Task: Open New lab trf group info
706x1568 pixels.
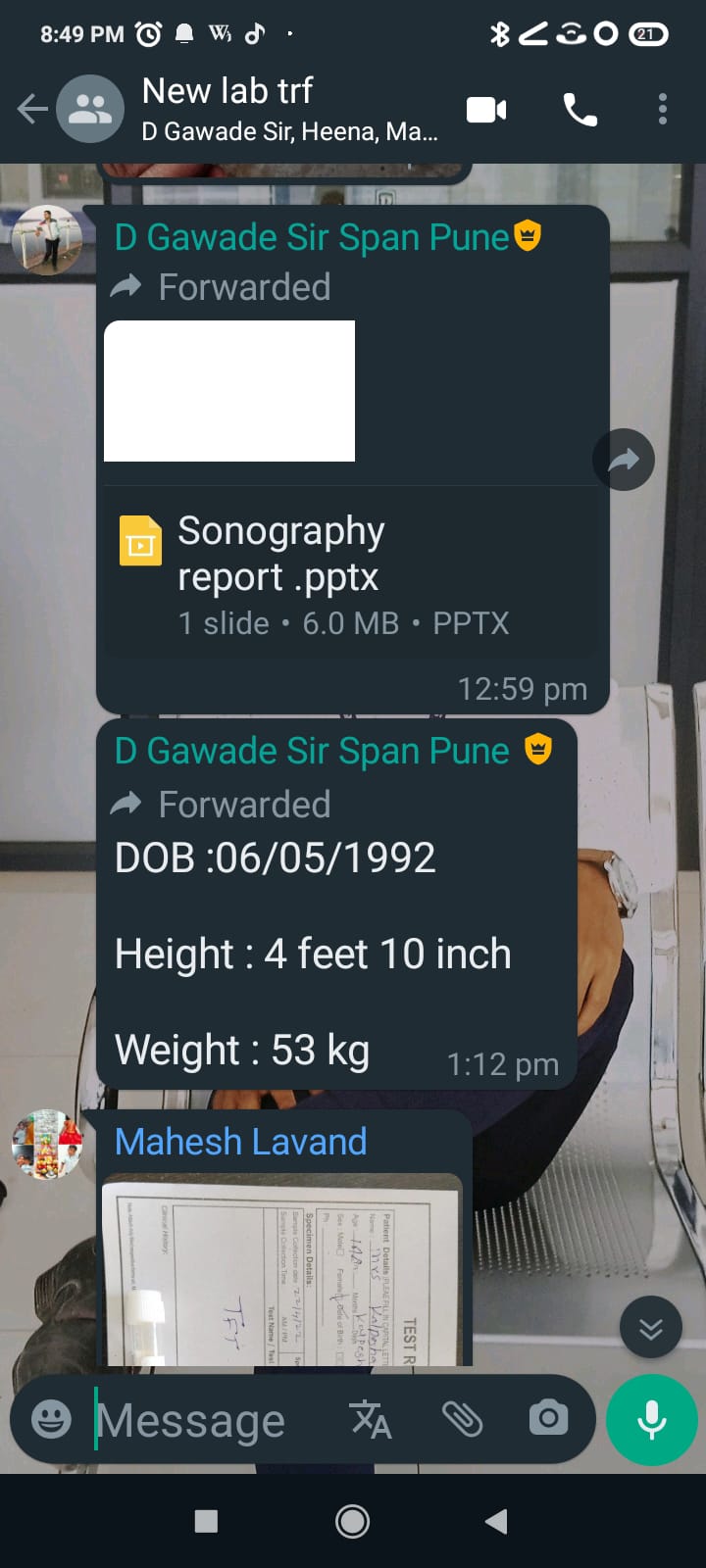Action: 289,109
